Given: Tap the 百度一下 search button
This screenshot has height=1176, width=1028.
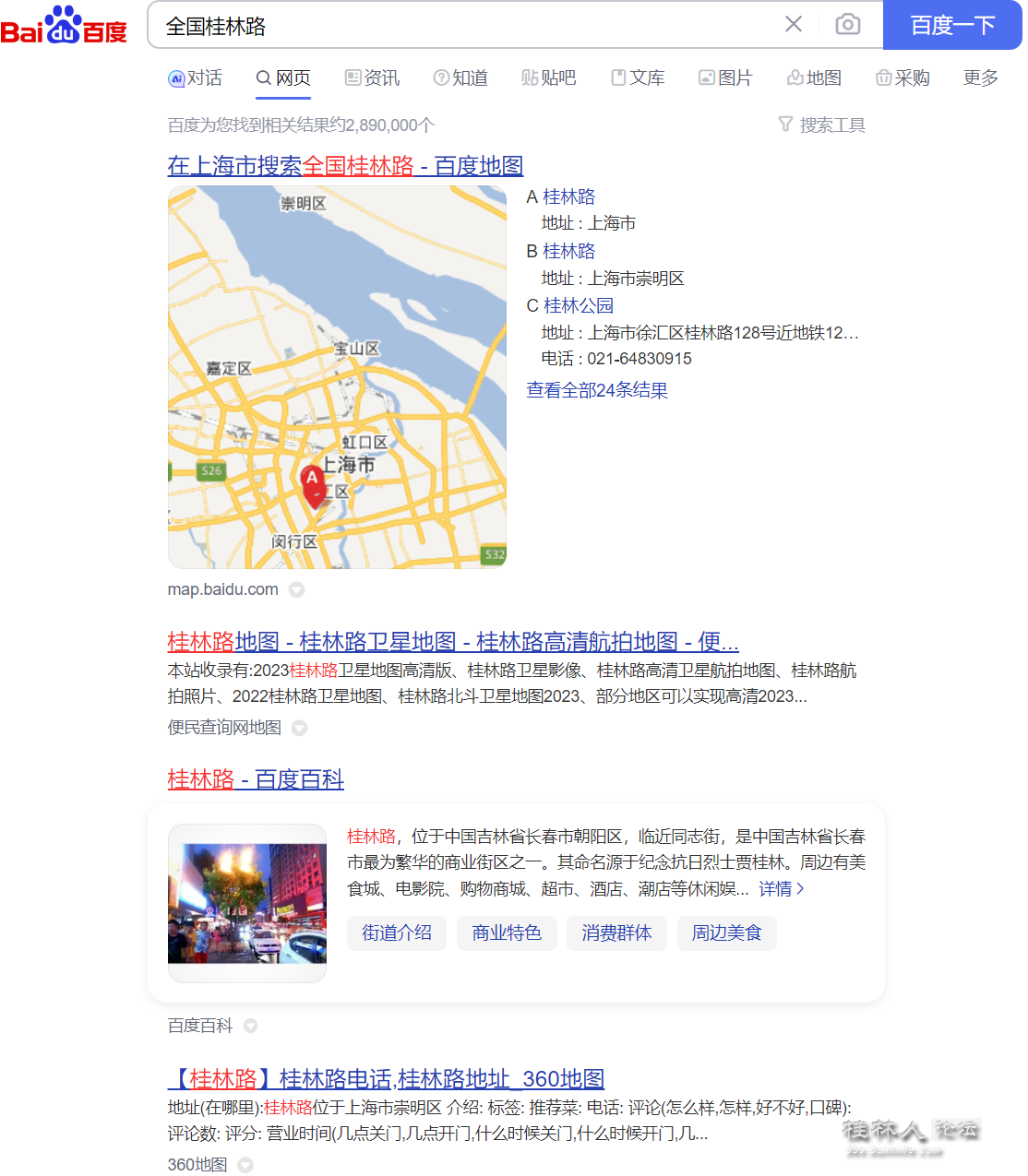Looking at the screenshot, I should pos(951,25).
